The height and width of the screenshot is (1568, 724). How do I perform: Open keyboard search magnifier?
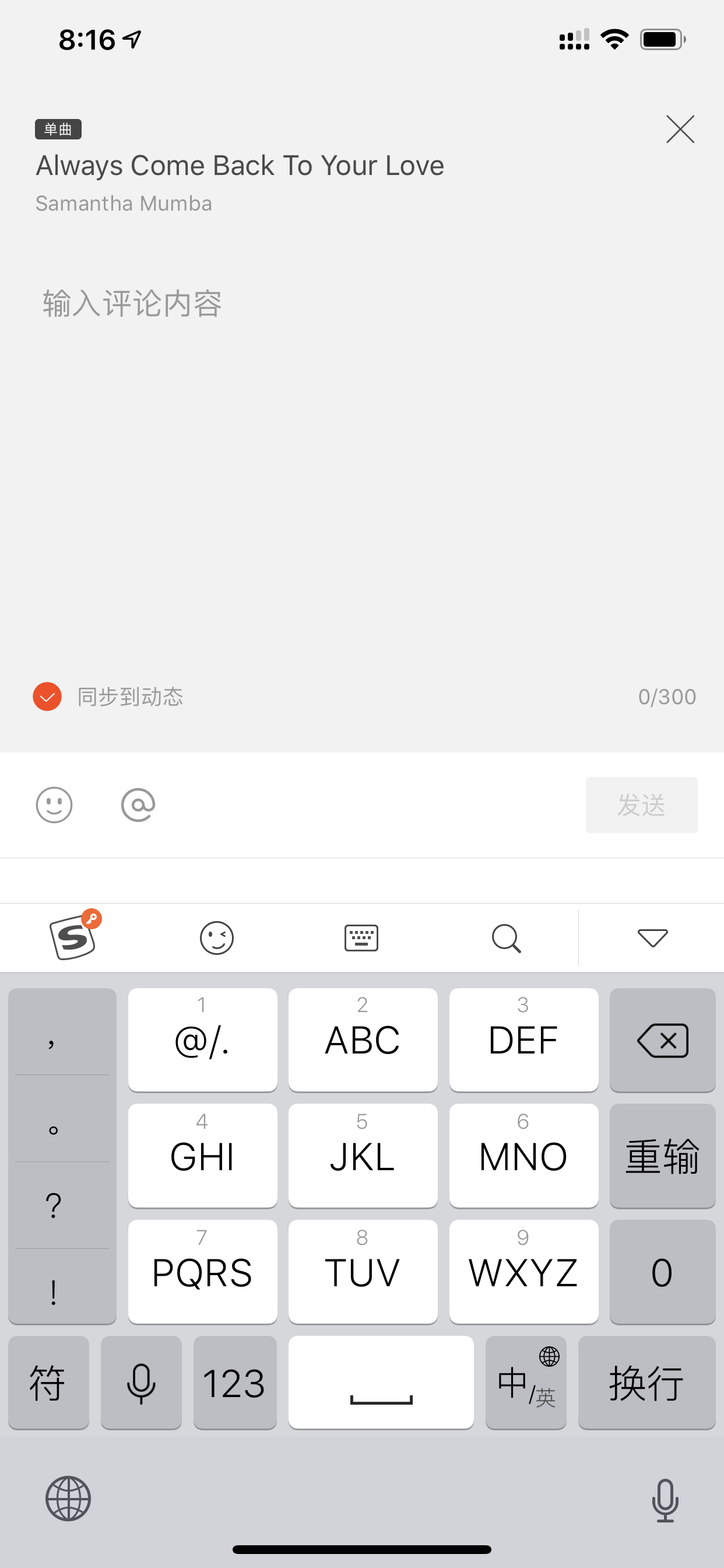tap(506, 938)
